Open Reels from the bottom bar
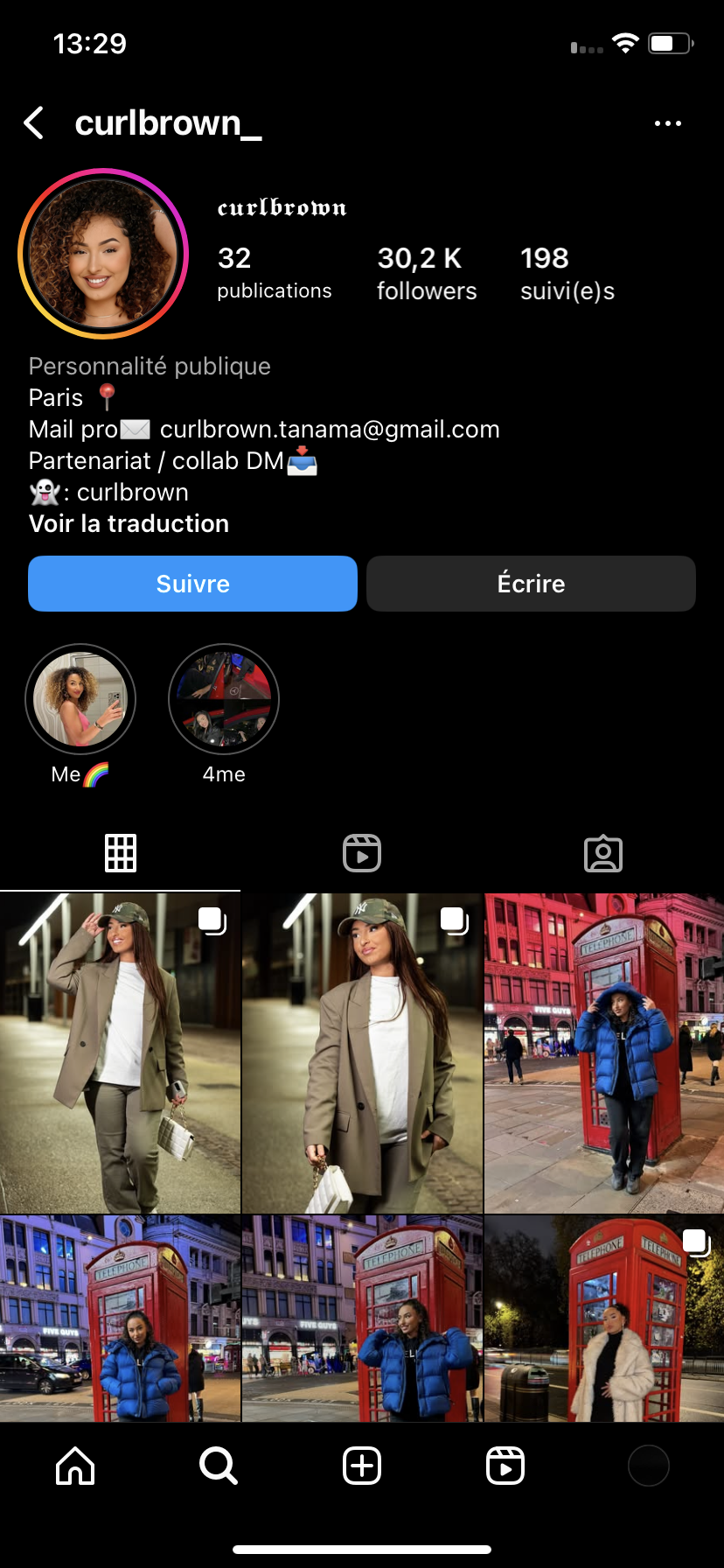The width and height of the screenshot is (724, 1568). click(505, 1465)
